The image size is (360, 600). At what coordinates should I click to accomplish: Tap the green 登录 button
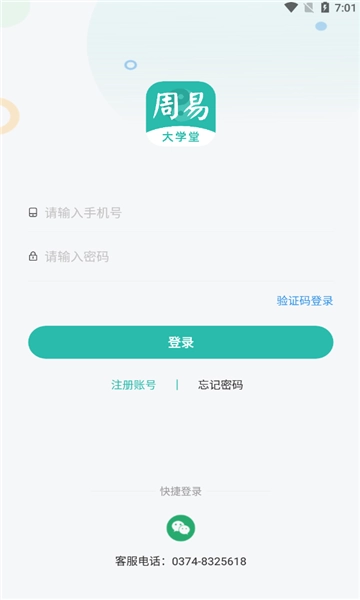181,342
